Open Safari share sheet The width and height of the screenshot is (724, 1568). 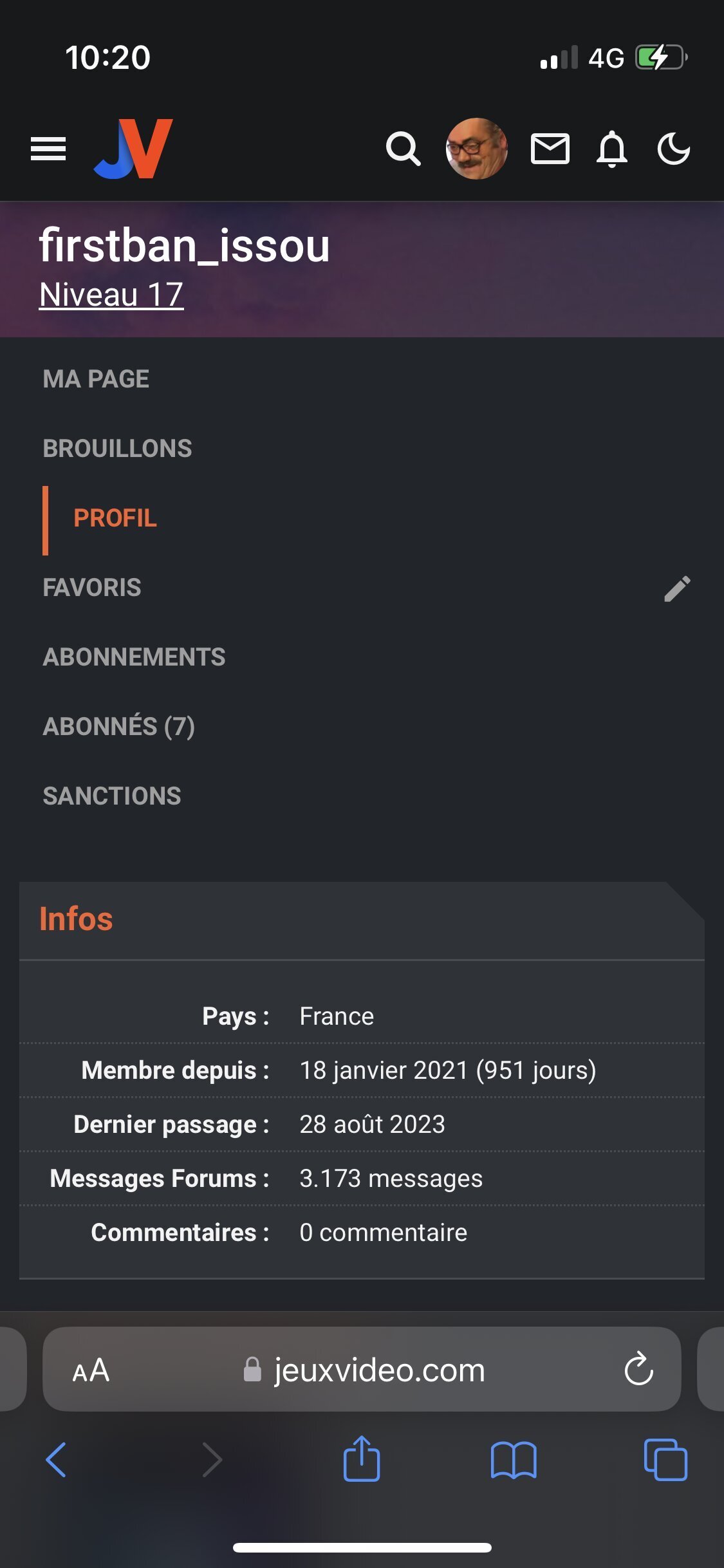click(362, 1459)
